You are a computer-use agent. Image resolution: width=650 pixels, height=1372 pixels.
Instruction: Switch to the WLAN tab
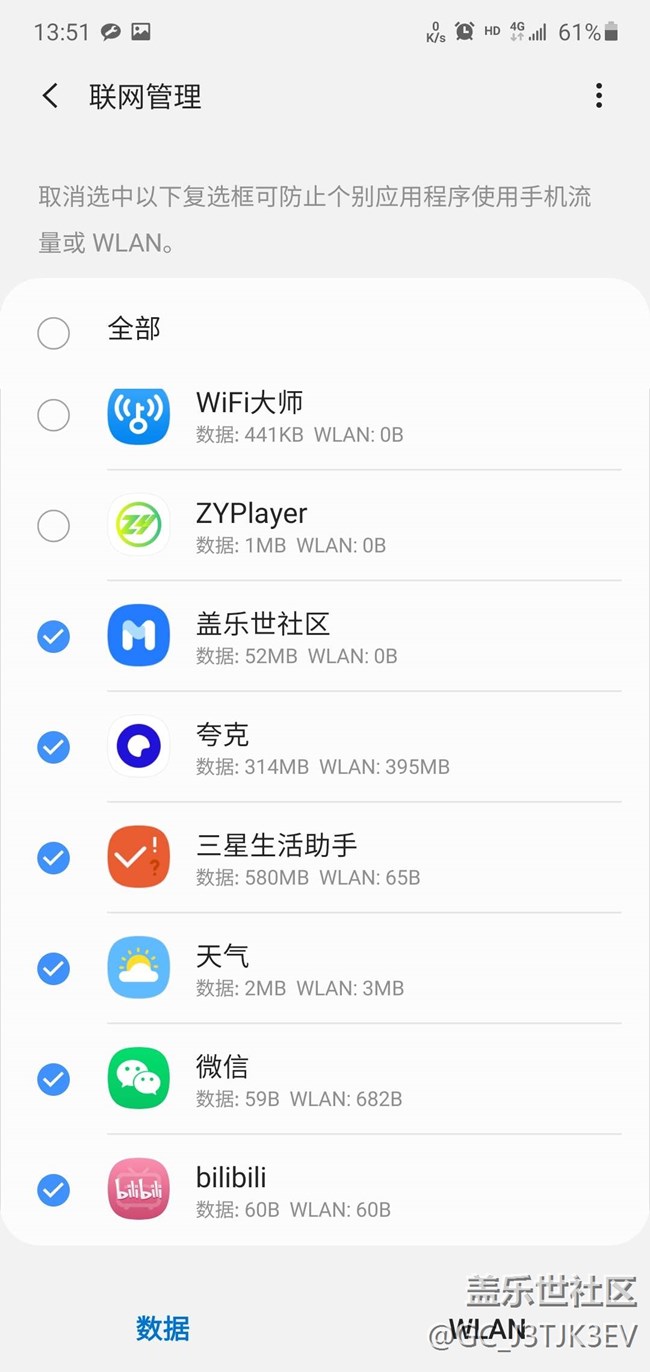tap(487, 1329)
